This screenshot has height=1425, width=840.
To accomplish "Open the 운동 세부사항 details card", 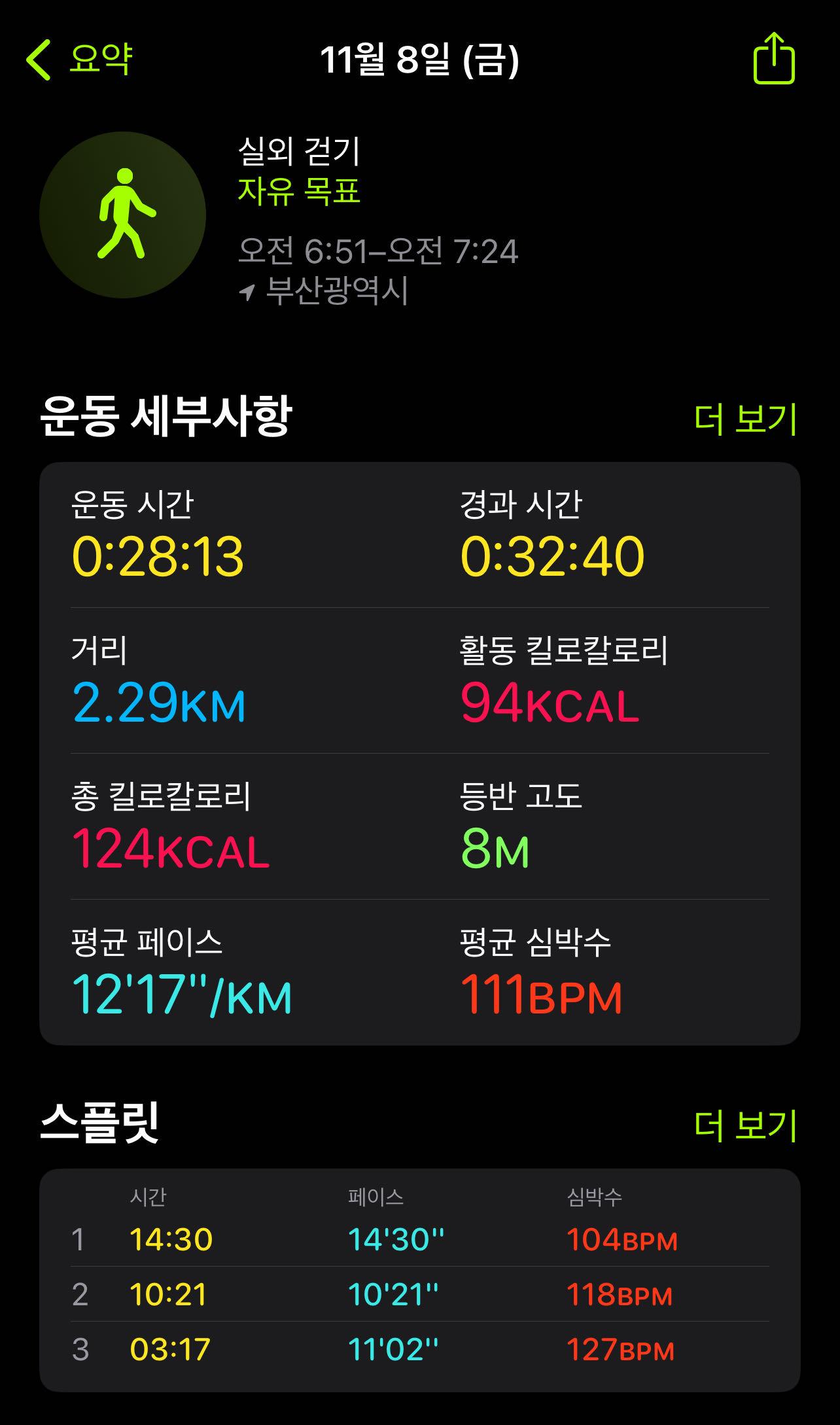I will tap(419, 753).
